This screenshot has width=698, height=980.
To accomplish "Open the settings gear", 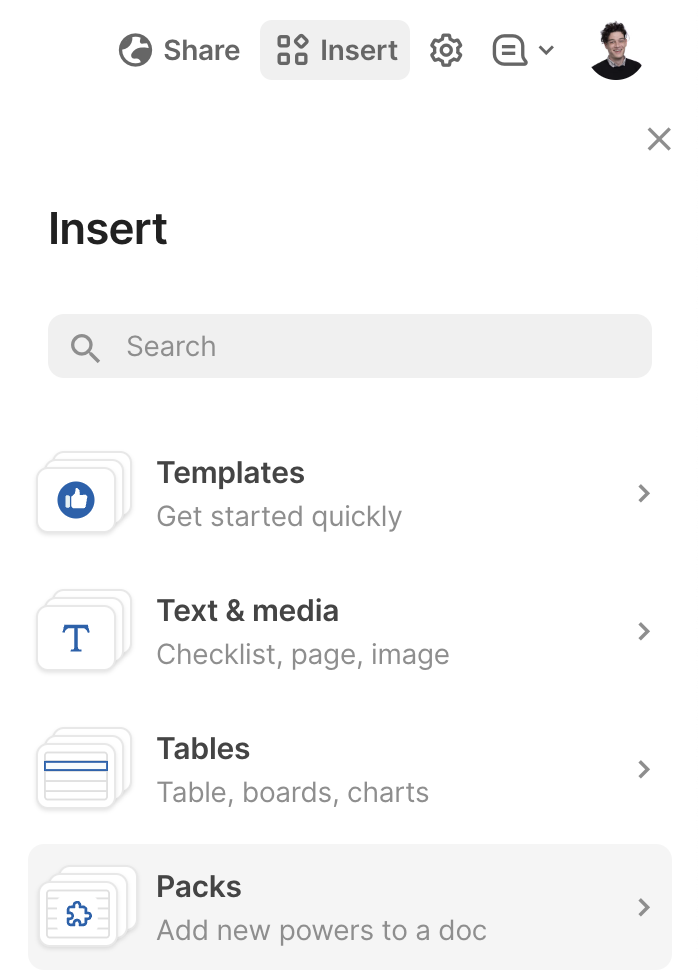I will pyautogui.click(x=446, y=50).
